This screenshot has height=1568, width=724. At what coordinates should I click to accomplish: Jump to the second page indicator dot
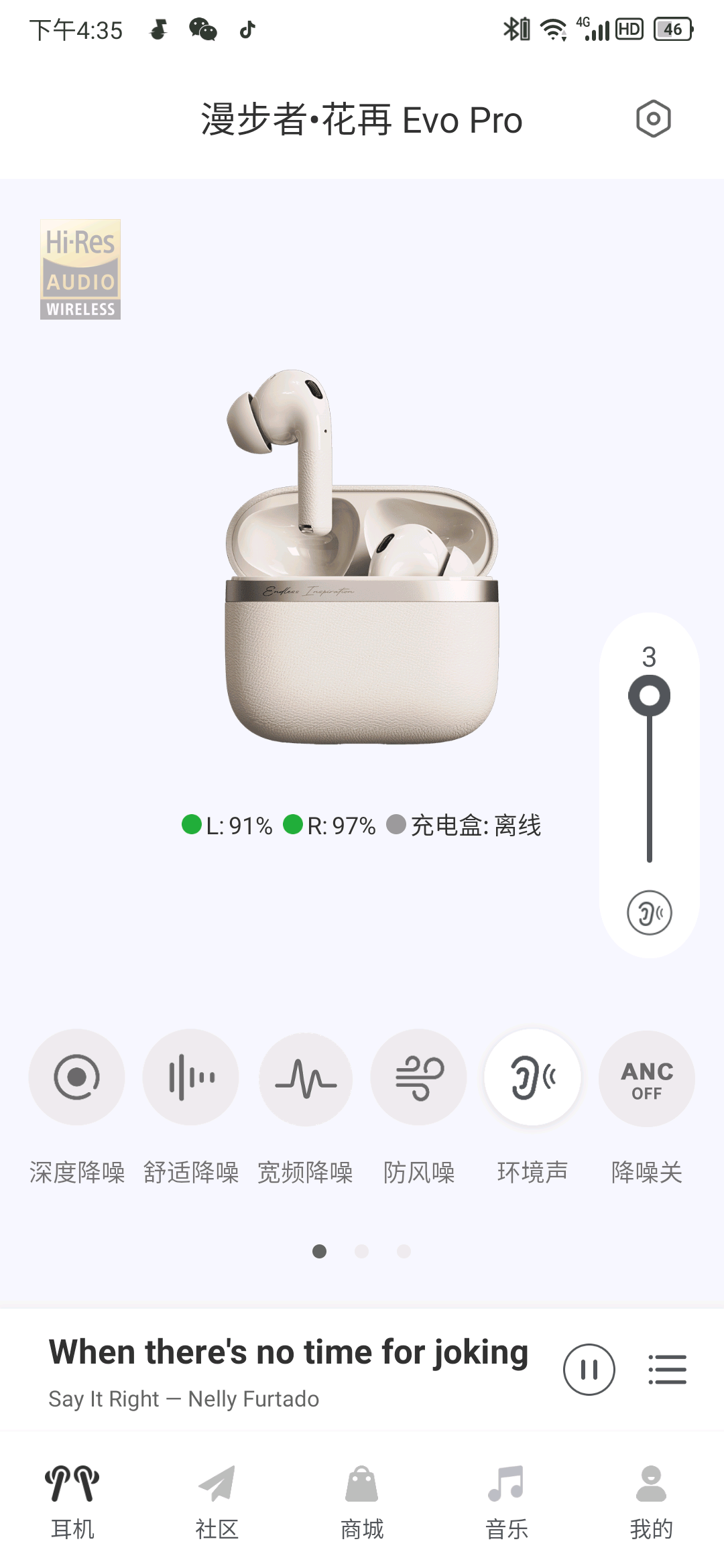[362, 1251]
